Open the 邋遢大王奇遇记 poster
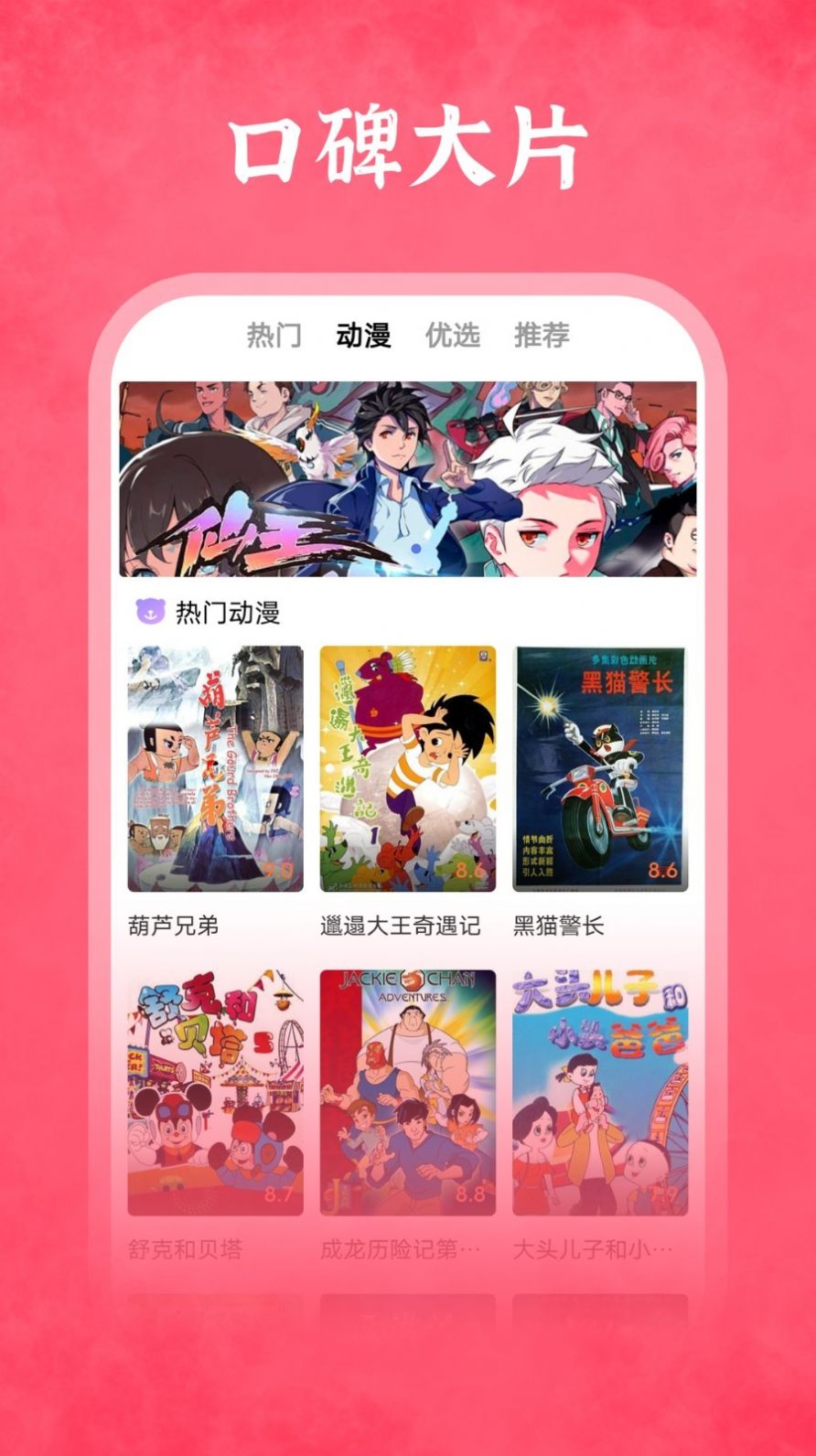This screenshot has height=1456, width=816. pos(408,768)
